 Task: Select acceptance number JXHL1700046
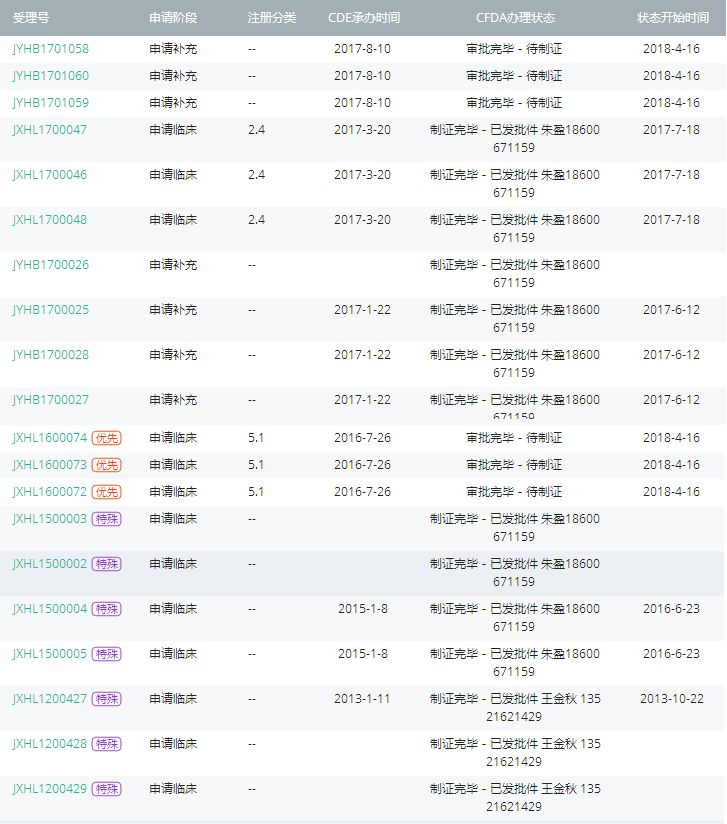tap(50, 175)
